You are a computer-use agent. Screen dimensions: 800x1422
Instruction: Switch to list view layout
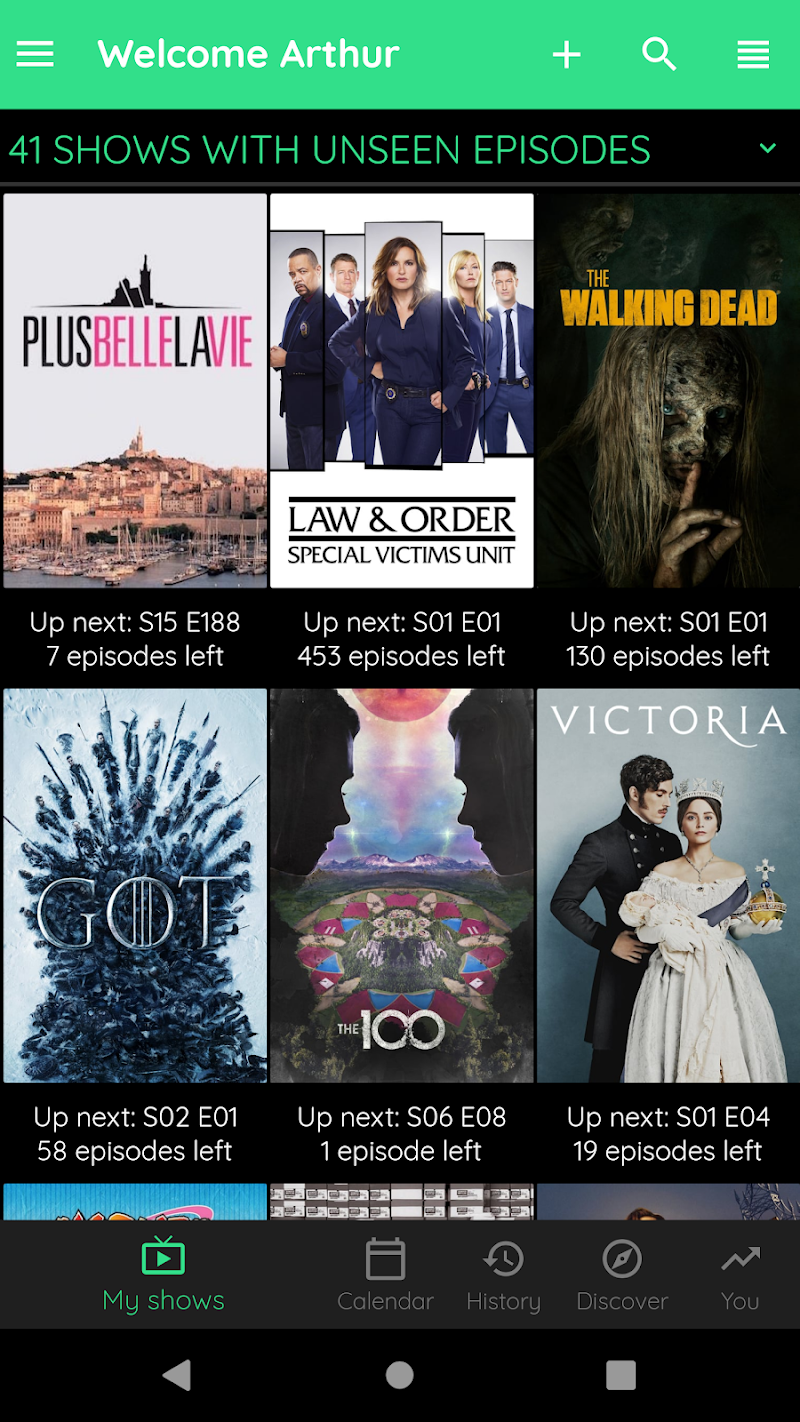click(753, 54)
